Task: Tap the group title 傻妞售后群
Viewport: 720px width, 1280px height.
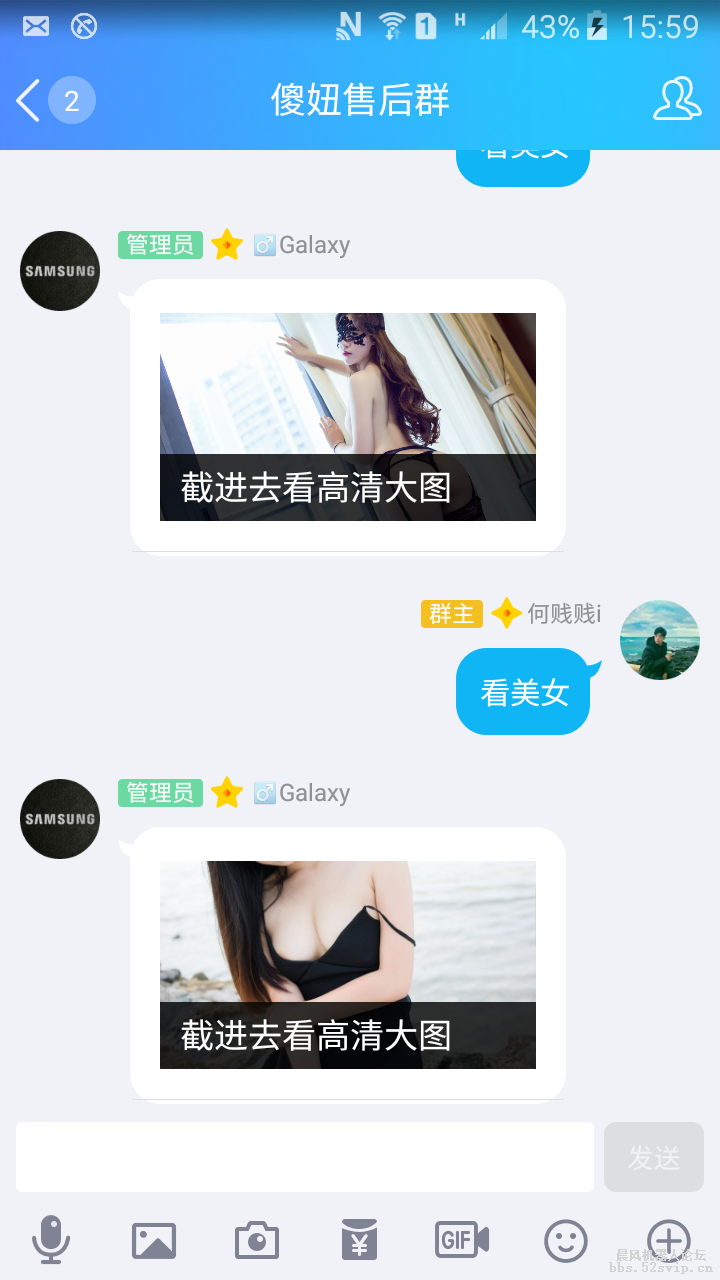Action: coord(360,100)
